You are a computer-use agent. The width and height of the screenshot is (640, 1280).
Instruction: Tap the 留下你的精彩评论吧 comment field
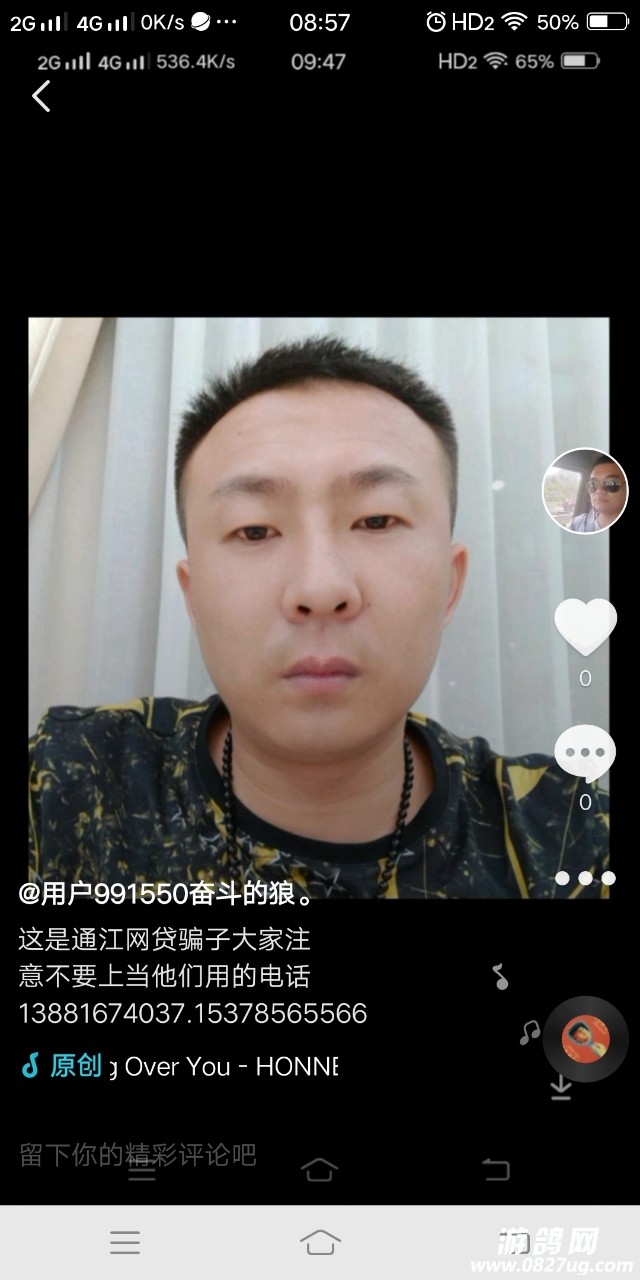click(138, 1156)
